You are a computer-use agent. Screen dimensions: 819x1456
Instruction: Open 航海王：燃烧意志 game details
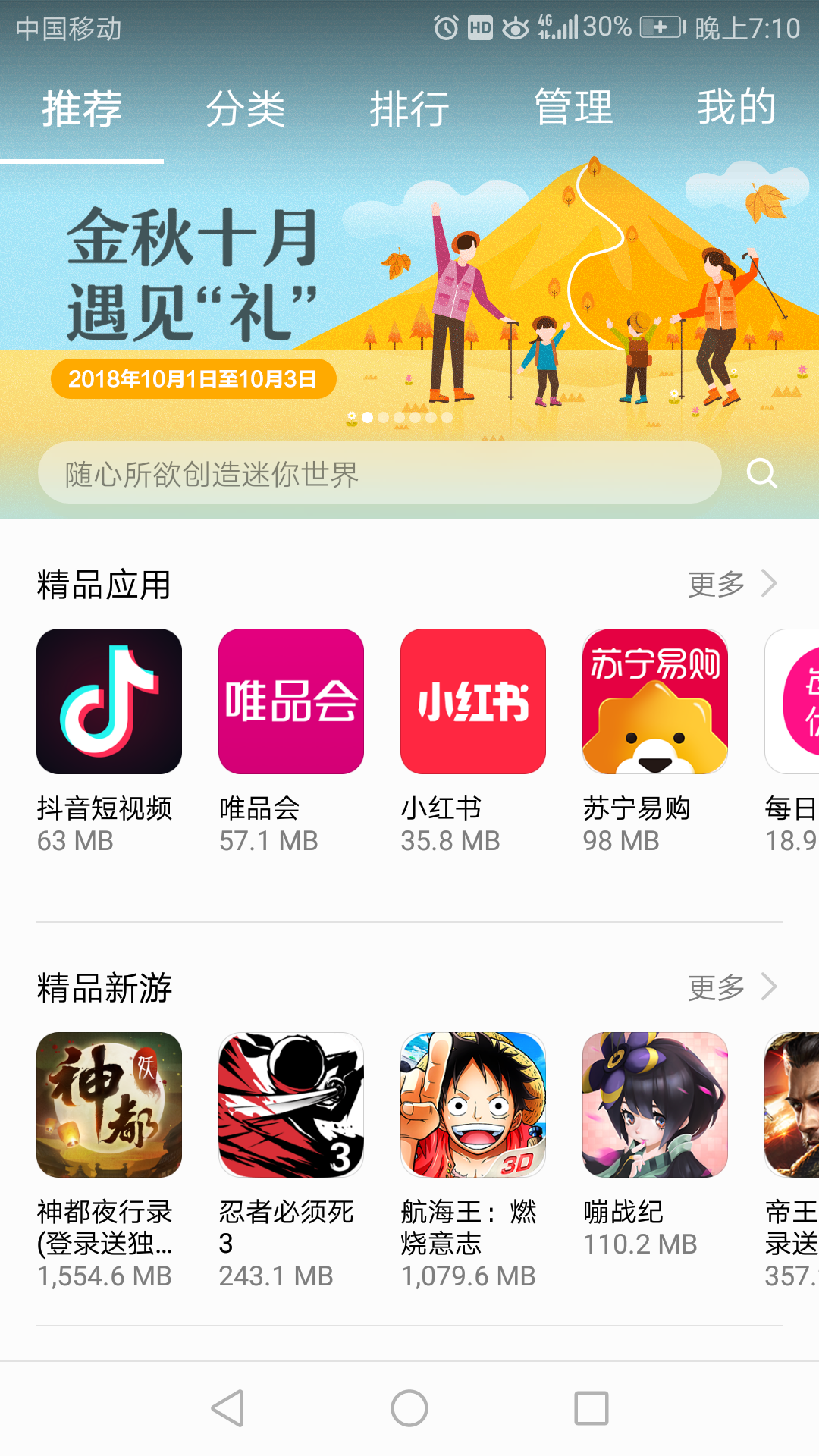tap(473, 1105)
